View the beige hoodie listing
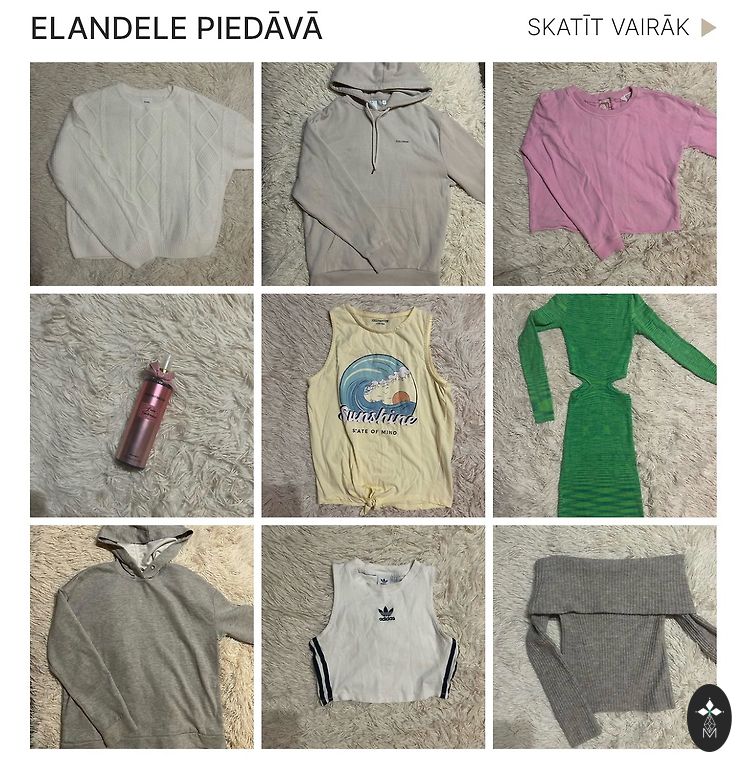Image resolution: width=748 pixels, height=768 pixels. (x=373, y=174)
